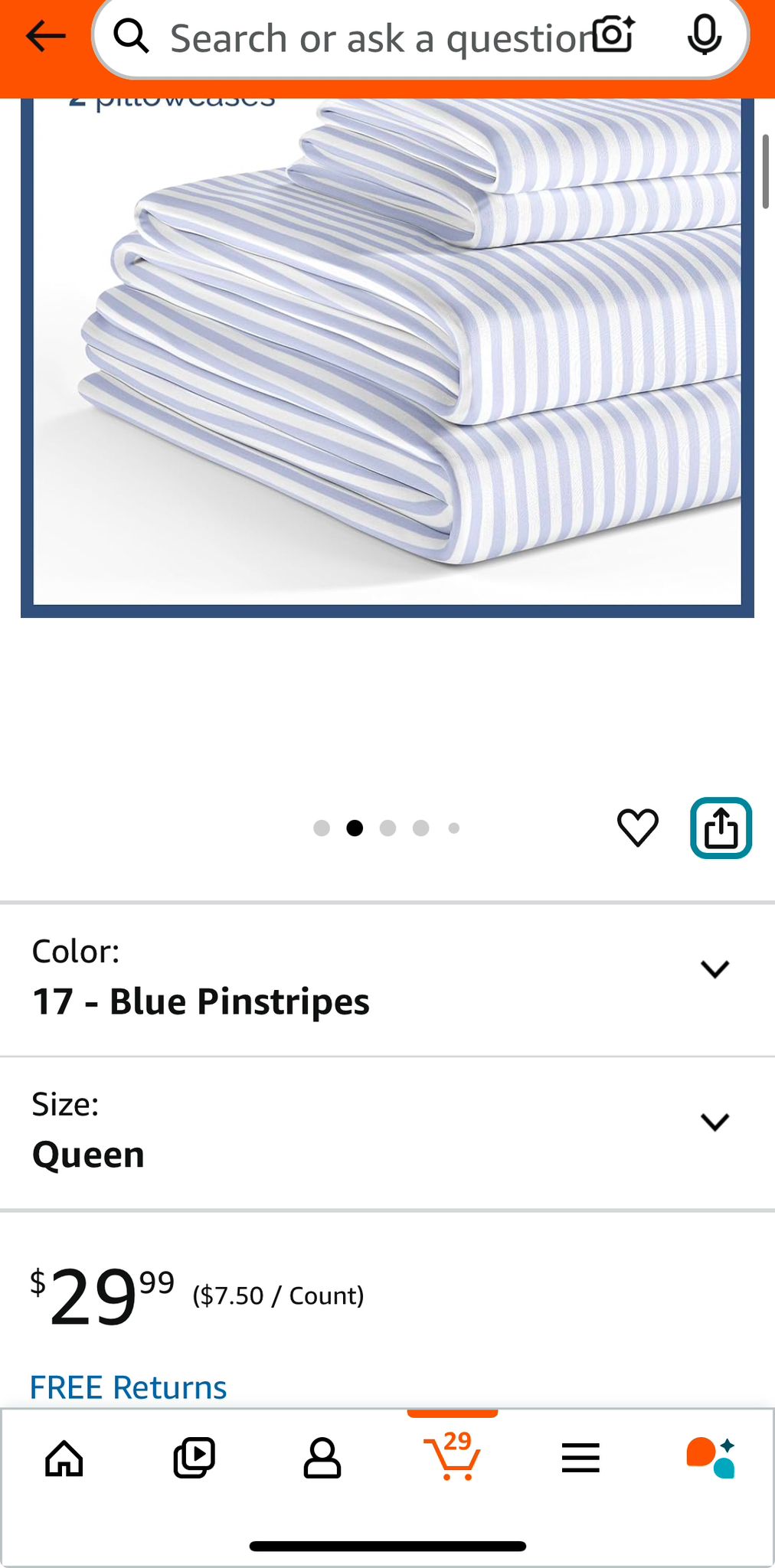Switch to the account profile tab

[322, 1458]
